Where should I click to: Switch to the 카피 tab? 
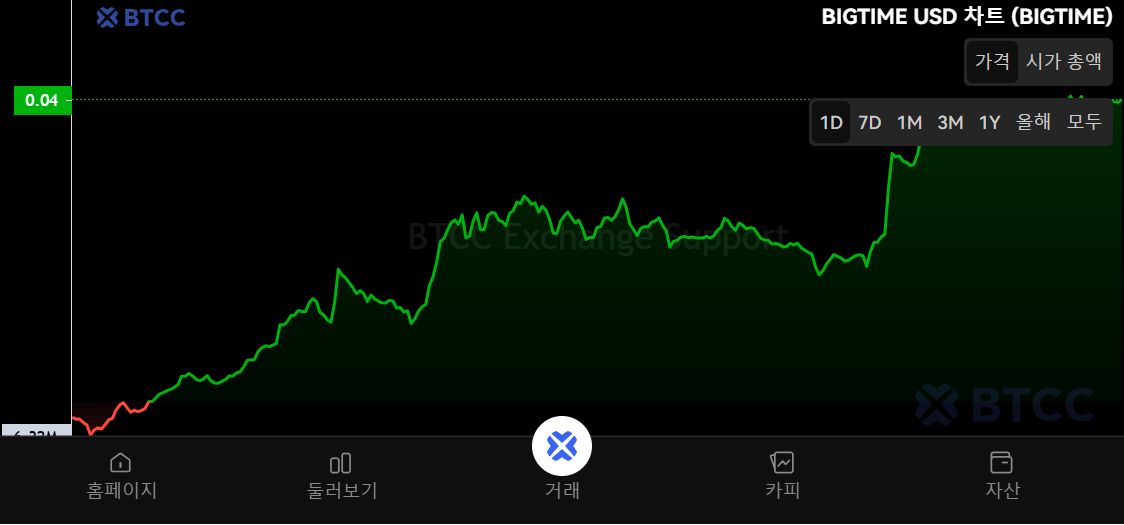tap(782, 474)
